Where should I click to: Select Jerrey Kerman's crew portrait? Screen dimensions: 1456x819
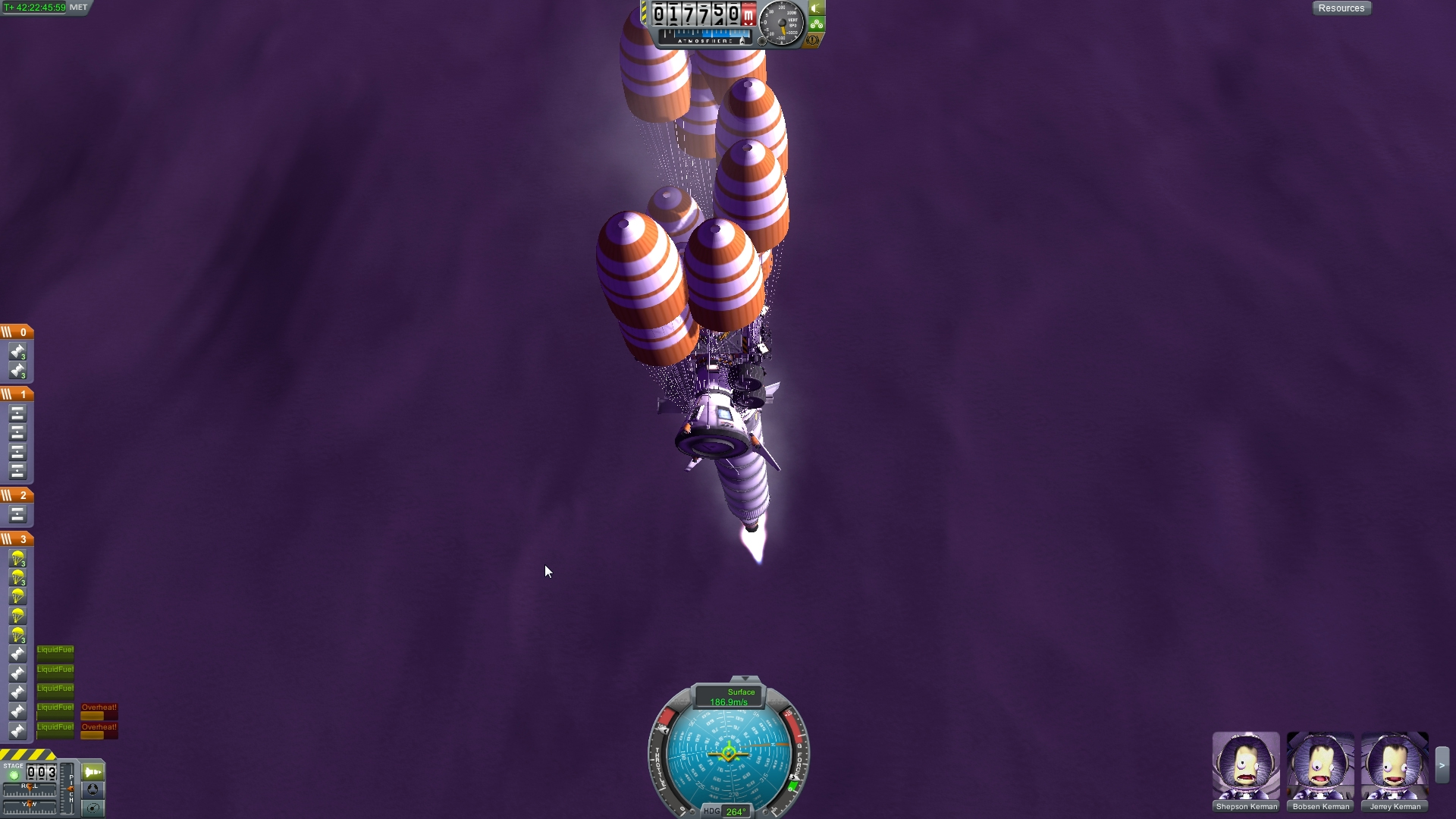(x=1395, y=767)
